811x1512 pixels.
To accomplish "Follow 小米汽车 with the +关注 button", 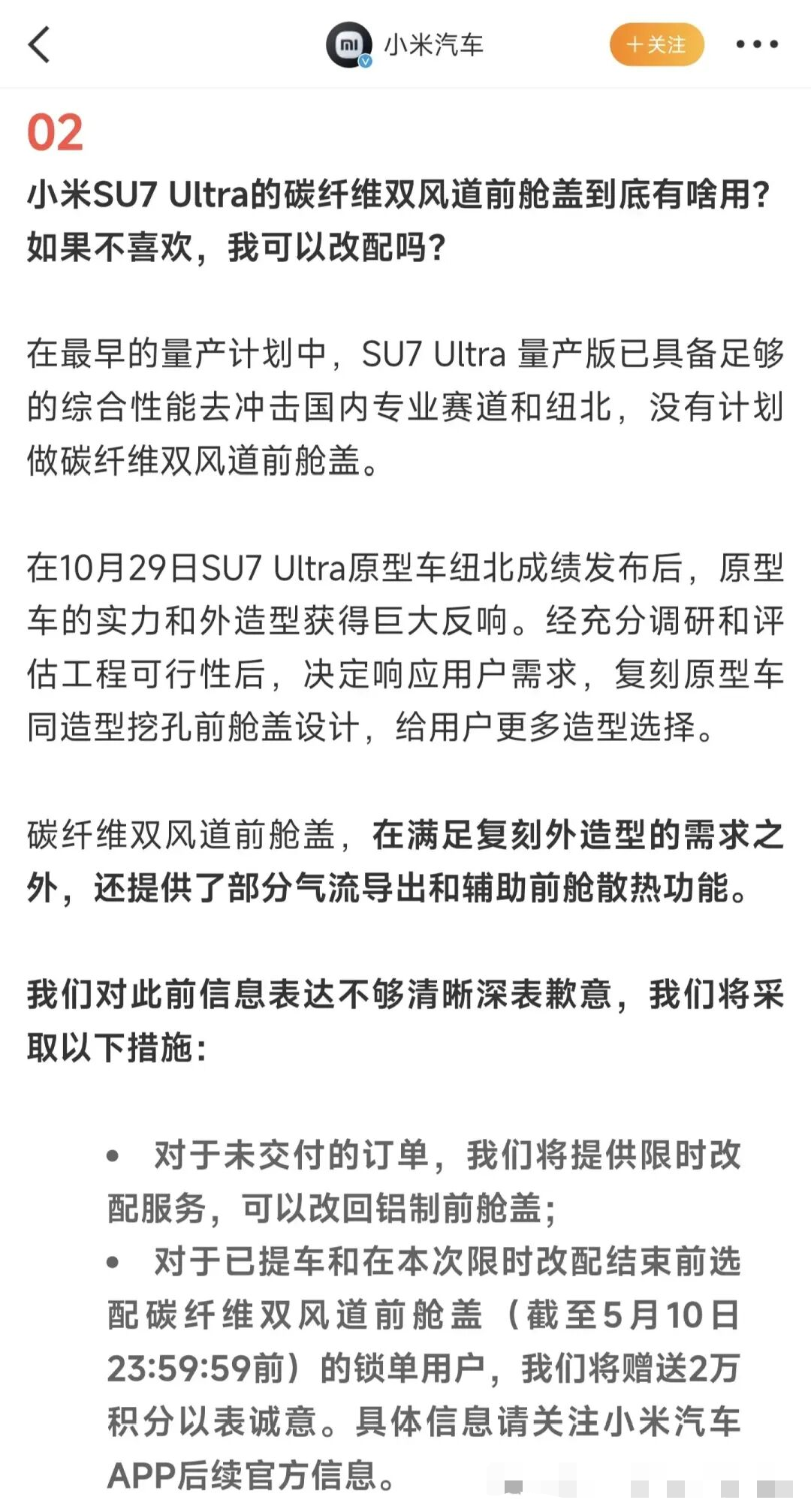I will click(656, 45).
